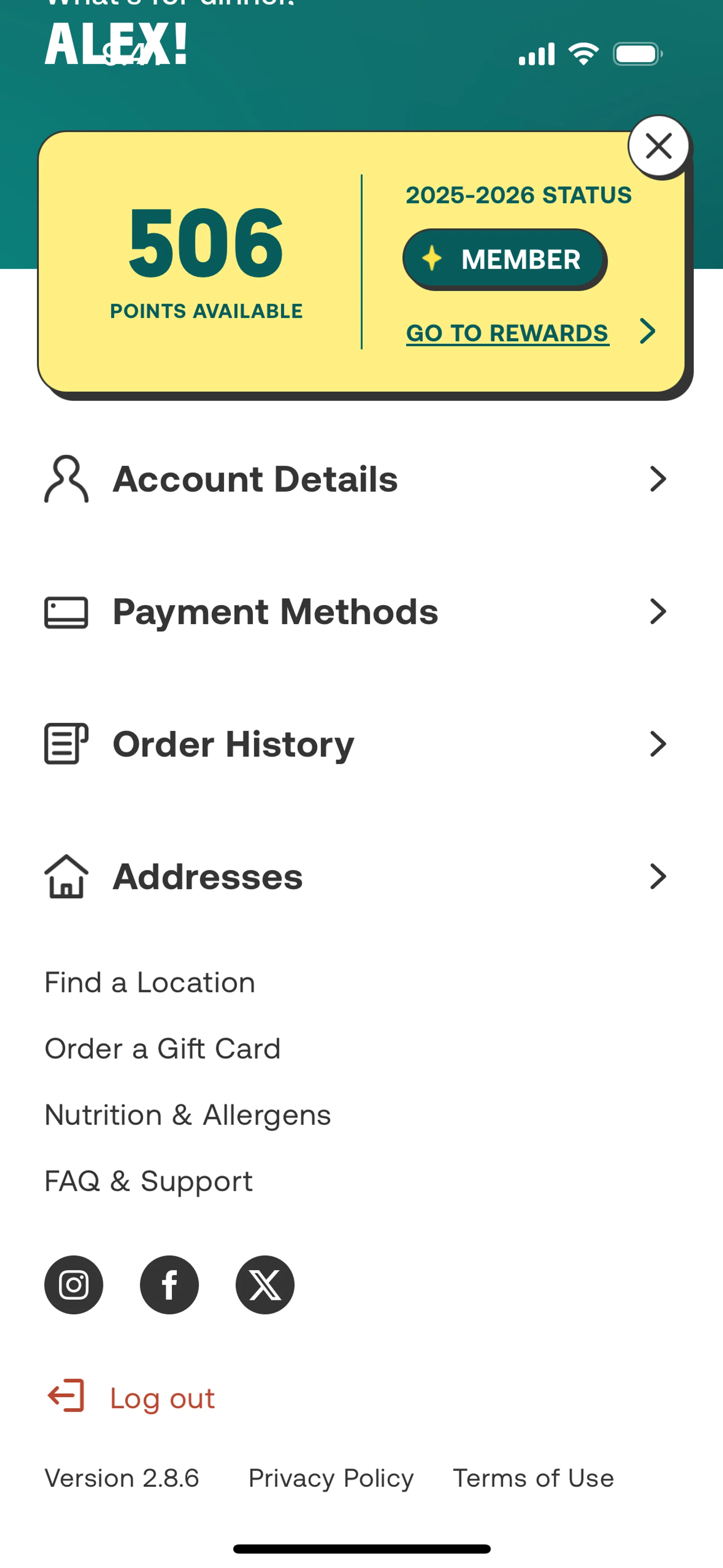The width and height of the screenshot is (723, 1568).
Task: Open the X social profile
Action: pyautogui.click(x=265, y=1285)
